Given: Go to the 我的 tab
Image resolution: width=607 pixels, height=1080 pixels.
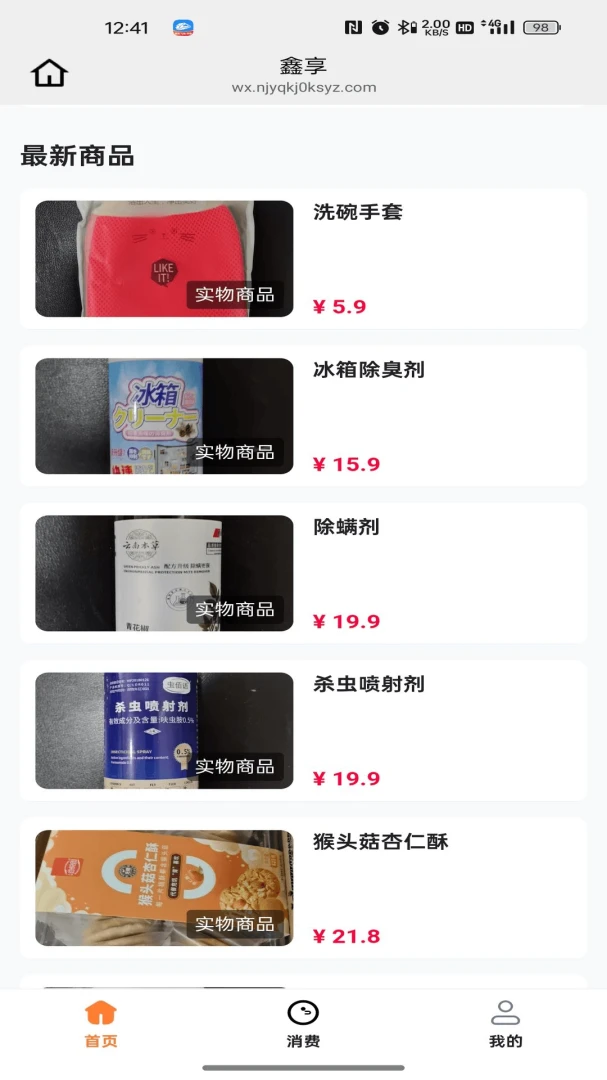Looking at the screenshot, I should [506, 1024].
